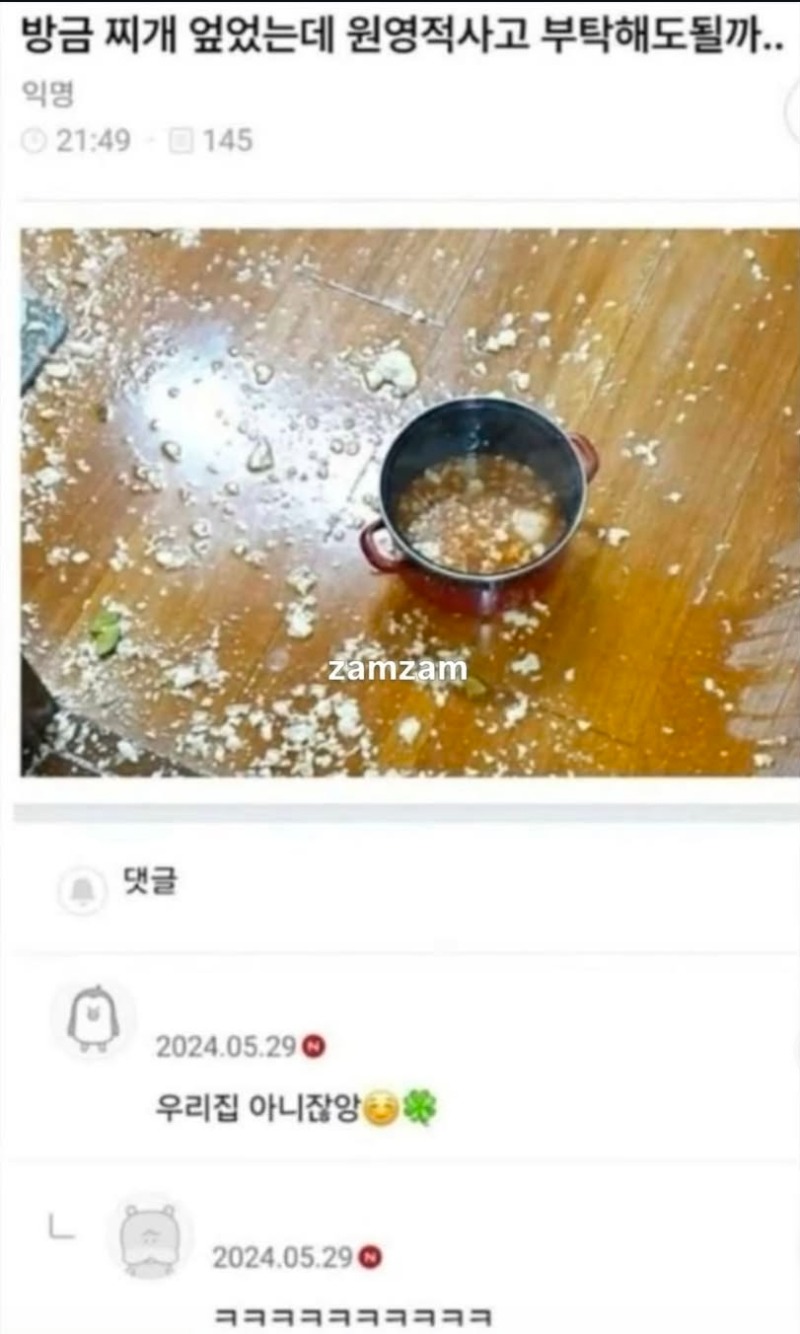Tap the bell icon beside 댓글
This screenshot has width=800, height=1334.
click(x=82, y=888)
